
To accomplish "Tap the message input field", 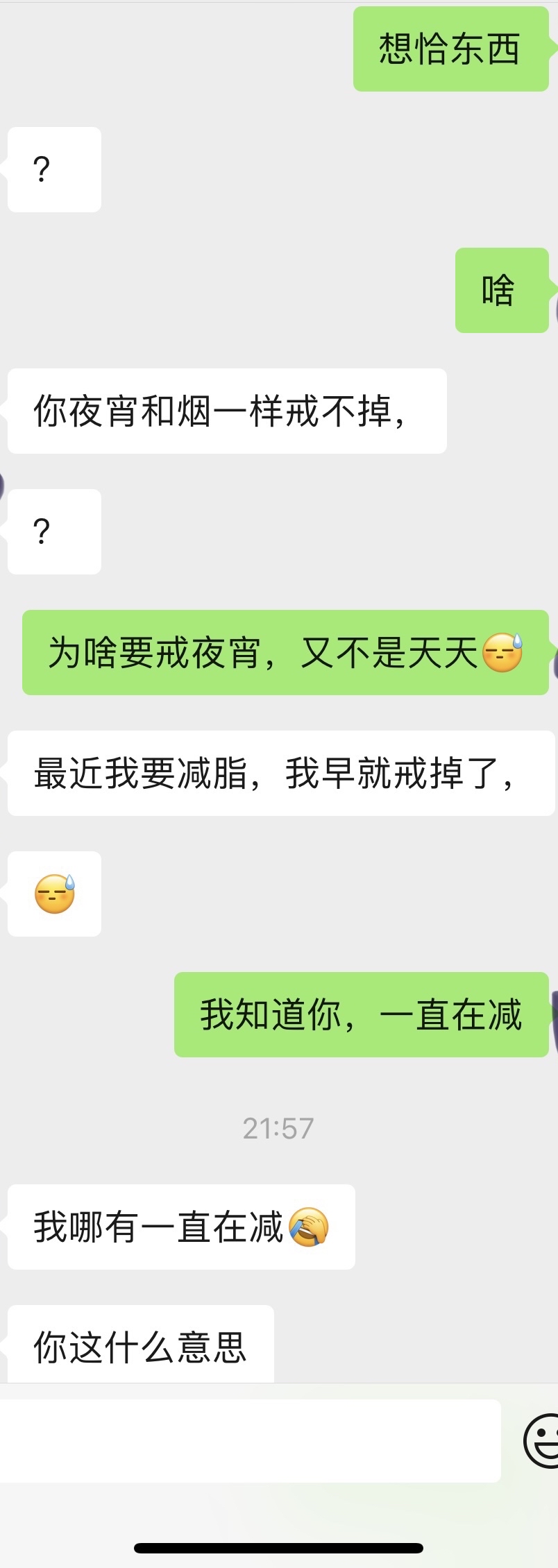I will click(x=250, y=1440).
